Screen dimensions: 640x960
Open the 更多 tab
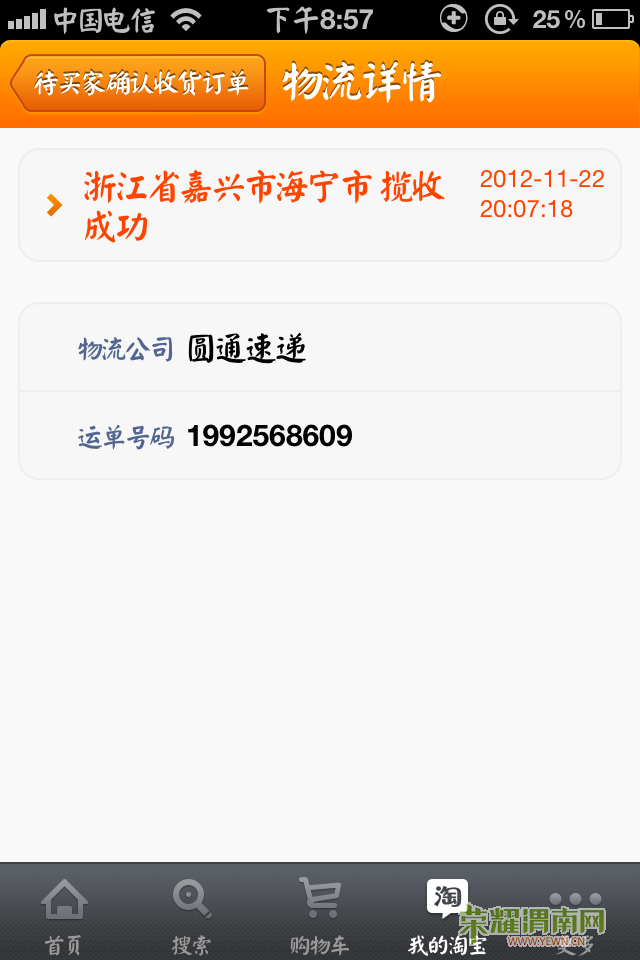point(575,914)
